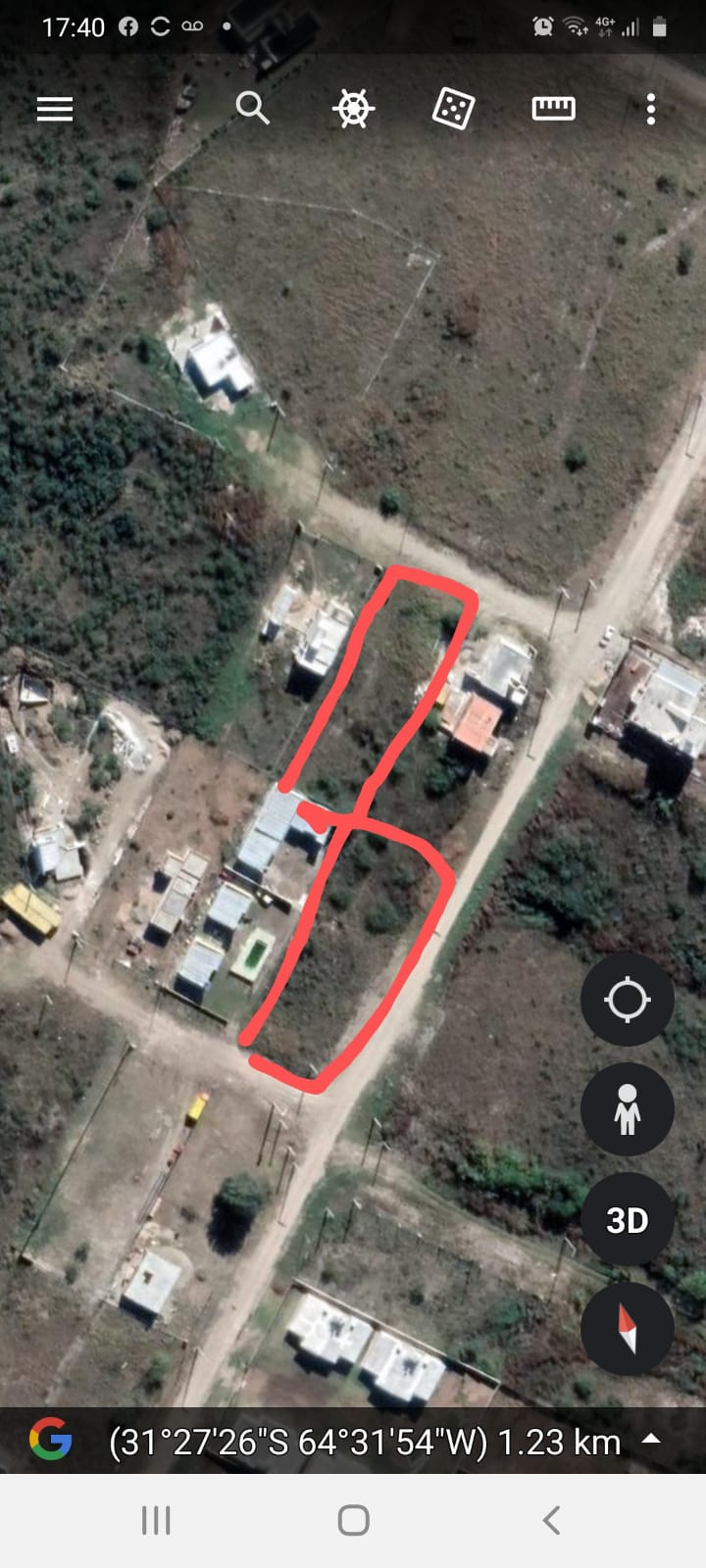Open the measure ruler tool
Viewport: 706px width, 1568px height.
[x=553, y=108]
